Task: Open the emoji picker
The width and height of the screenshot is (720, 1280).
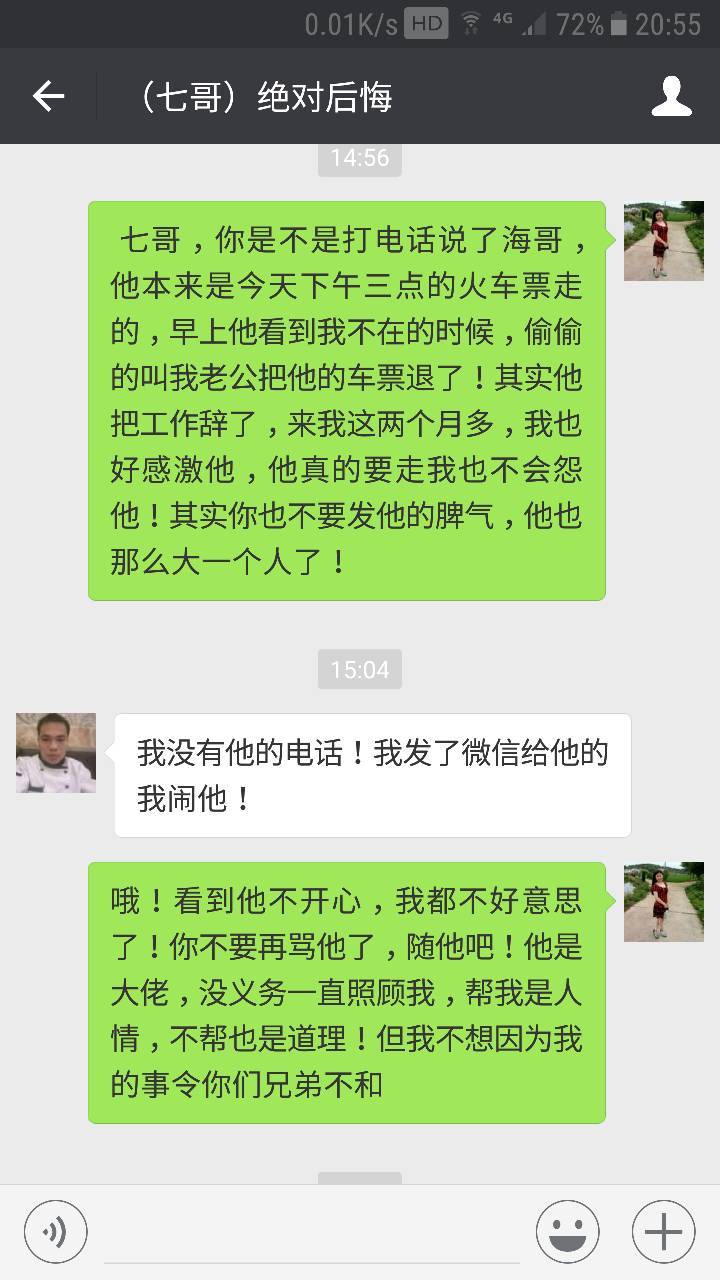Action: point(567,1231)
